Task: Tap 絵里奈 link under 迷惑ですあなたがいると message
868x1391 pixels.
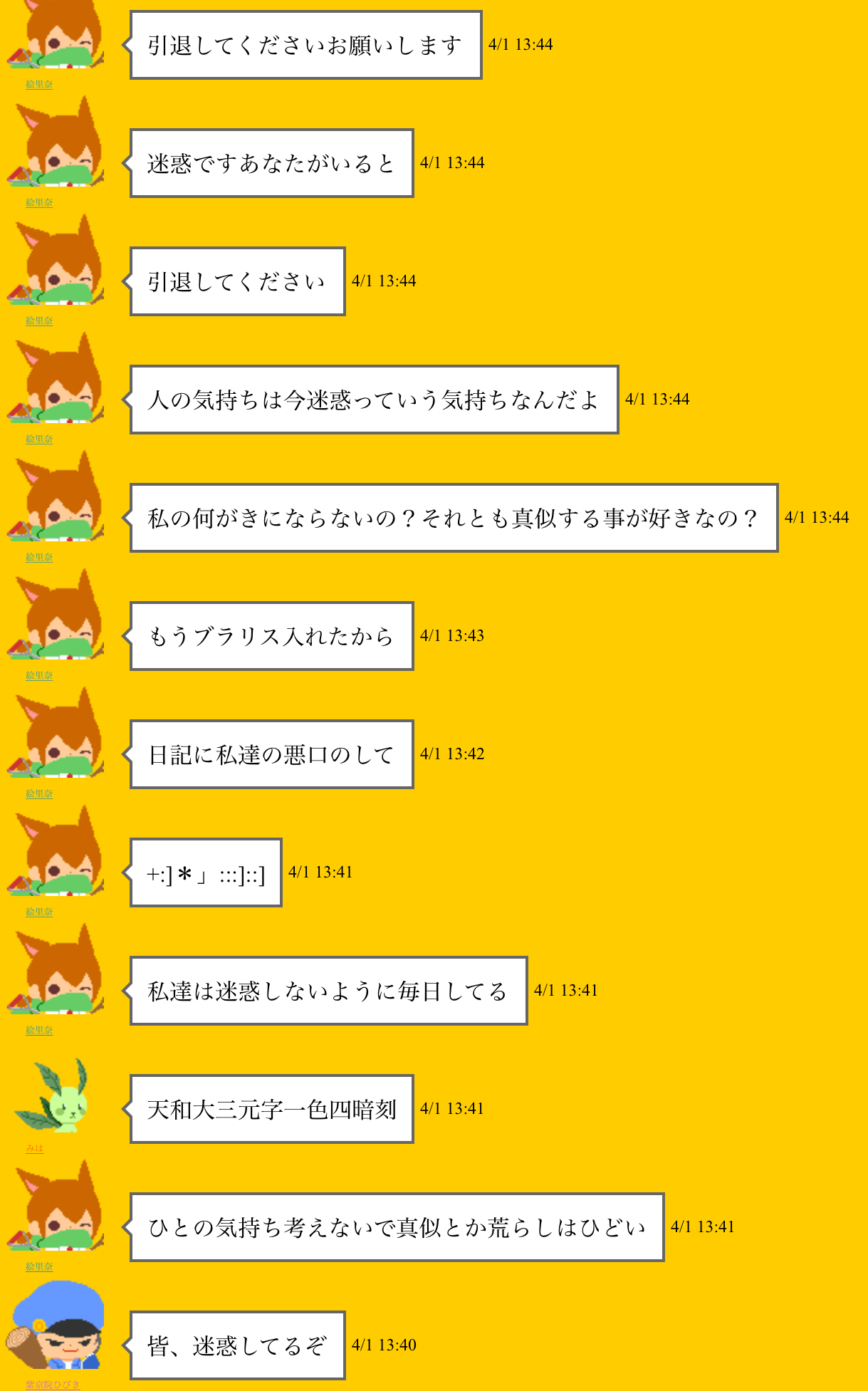Action: click(39, 202)
